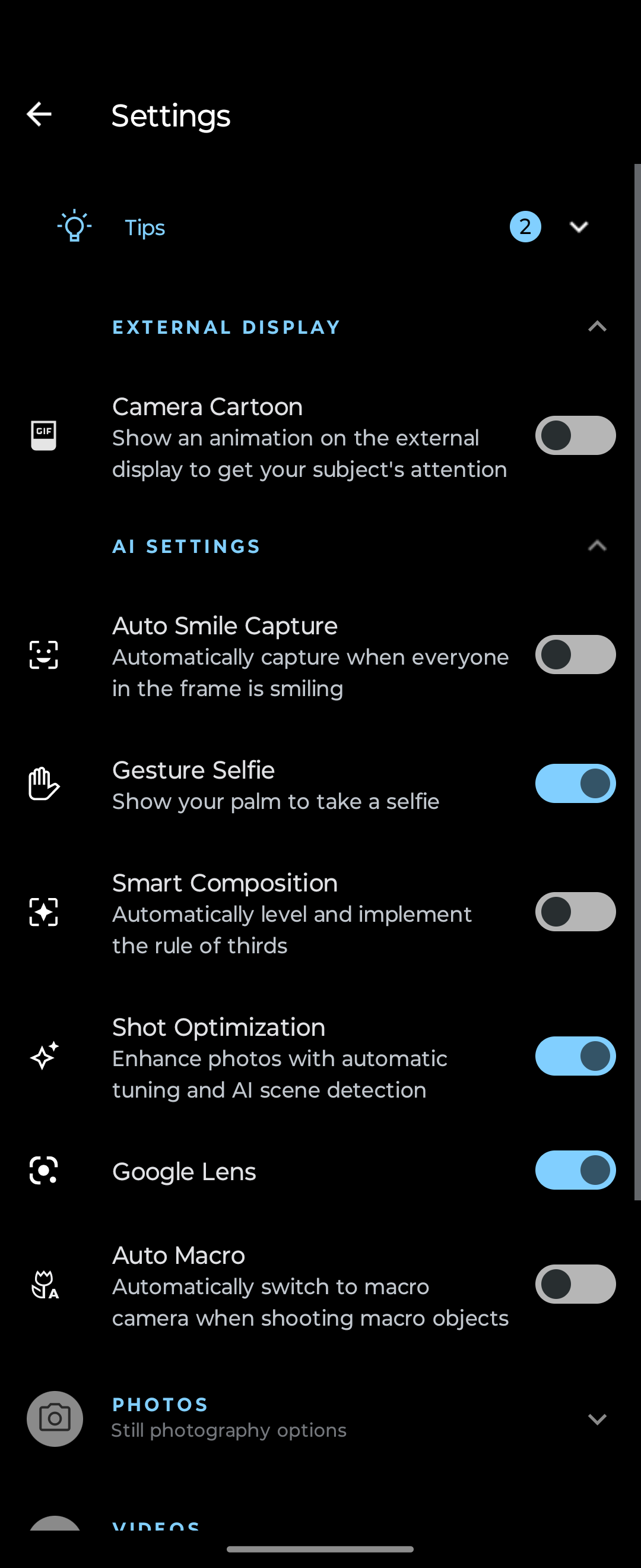Disable the Google Lens switch
Image resolution: width=641 pixels, height=1568 pixels.
click(x=575, y=1171)
